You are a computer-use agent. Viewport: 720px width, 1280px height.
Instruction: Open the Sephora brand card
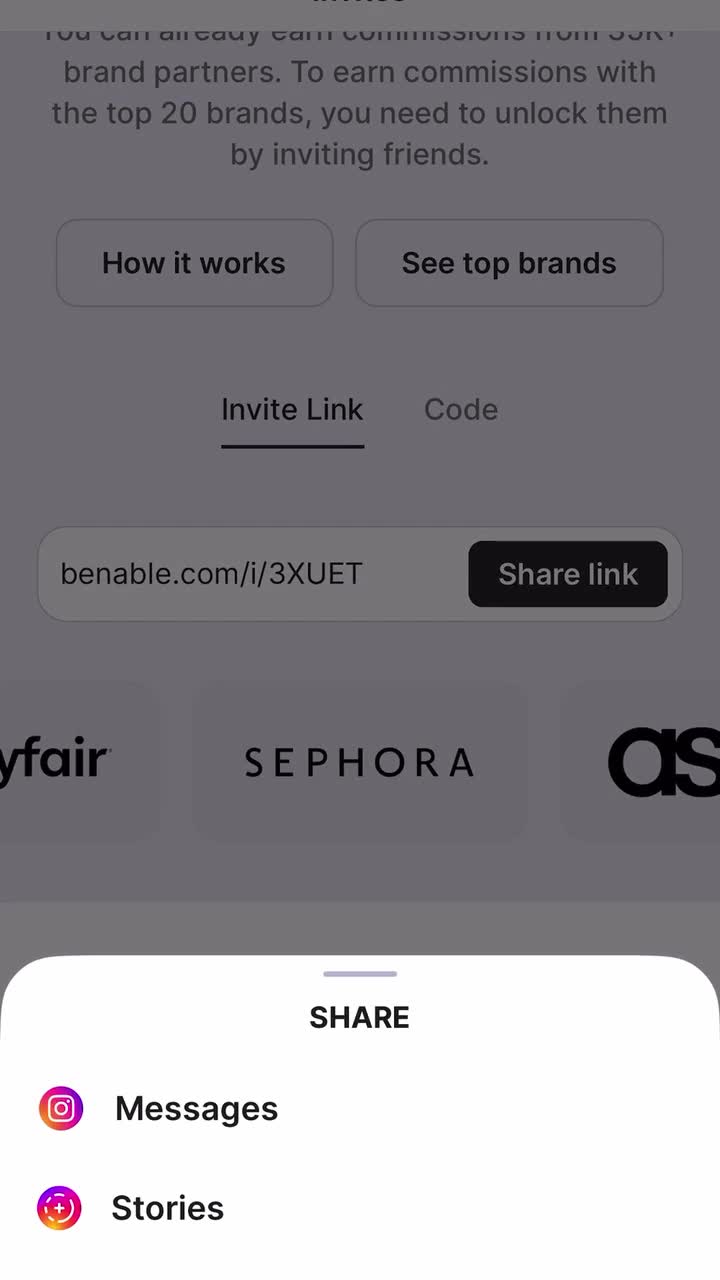point(359,763)
